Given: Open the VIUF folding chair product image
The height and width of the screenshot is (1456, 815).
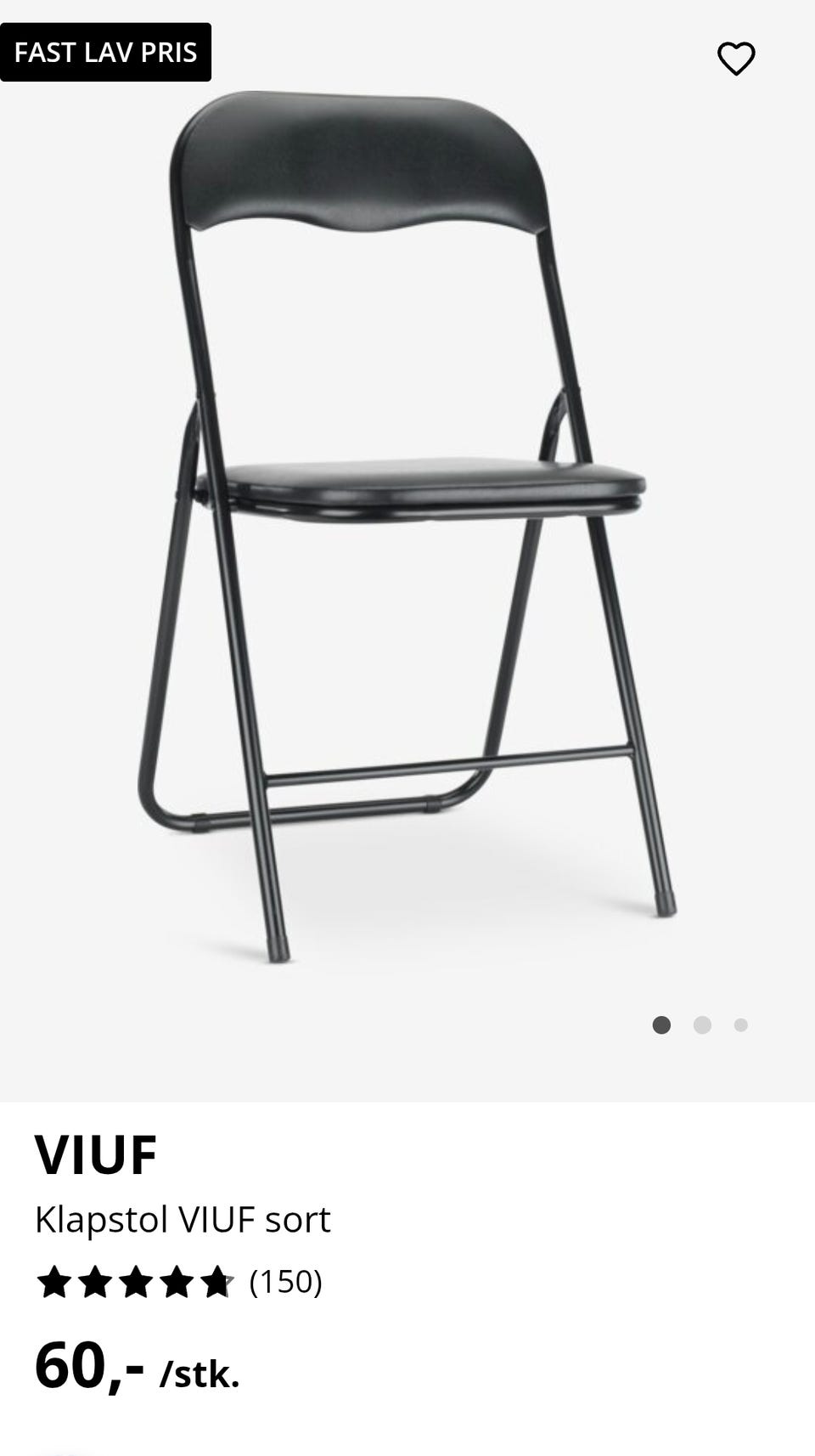Looking at the screenshot, I should click(x=407, y=527).
